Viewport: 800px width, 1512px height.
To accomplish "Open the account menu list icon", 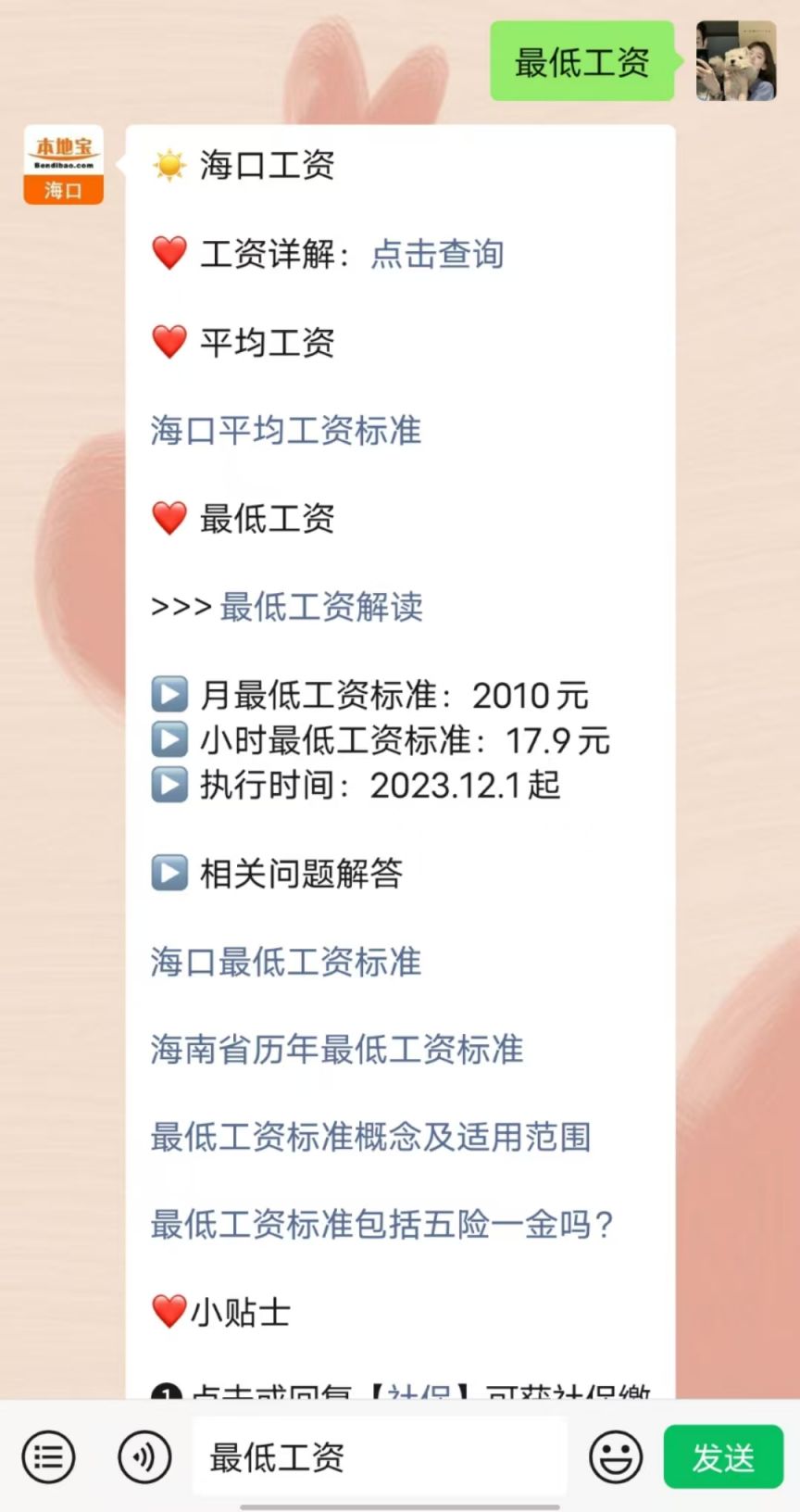I will 48,1457.
